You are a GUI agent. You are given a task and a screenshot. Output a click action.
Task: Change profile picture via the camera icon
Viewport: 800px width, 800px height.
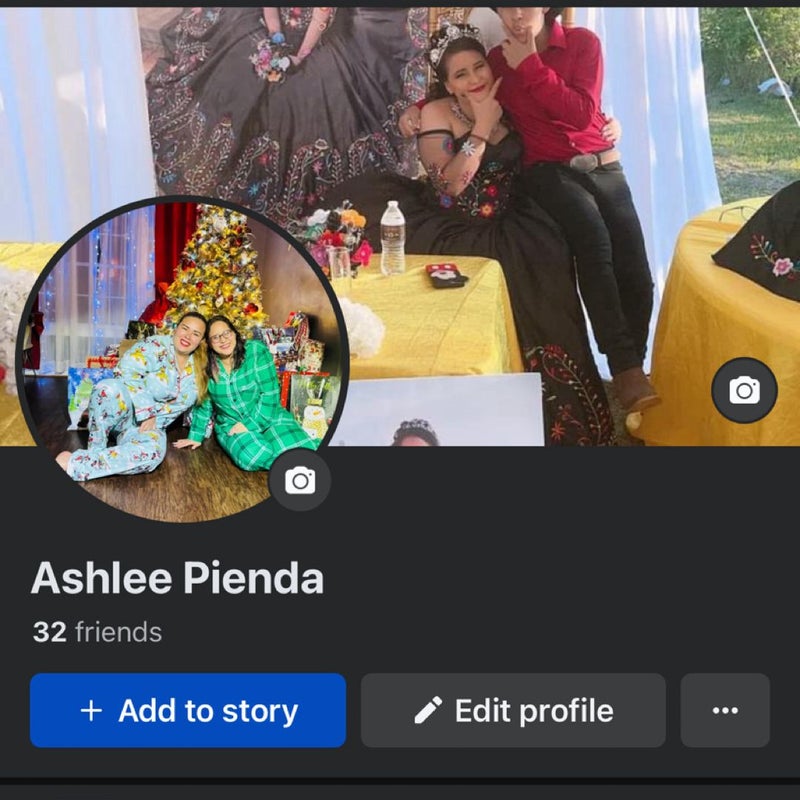click(300, 481)
